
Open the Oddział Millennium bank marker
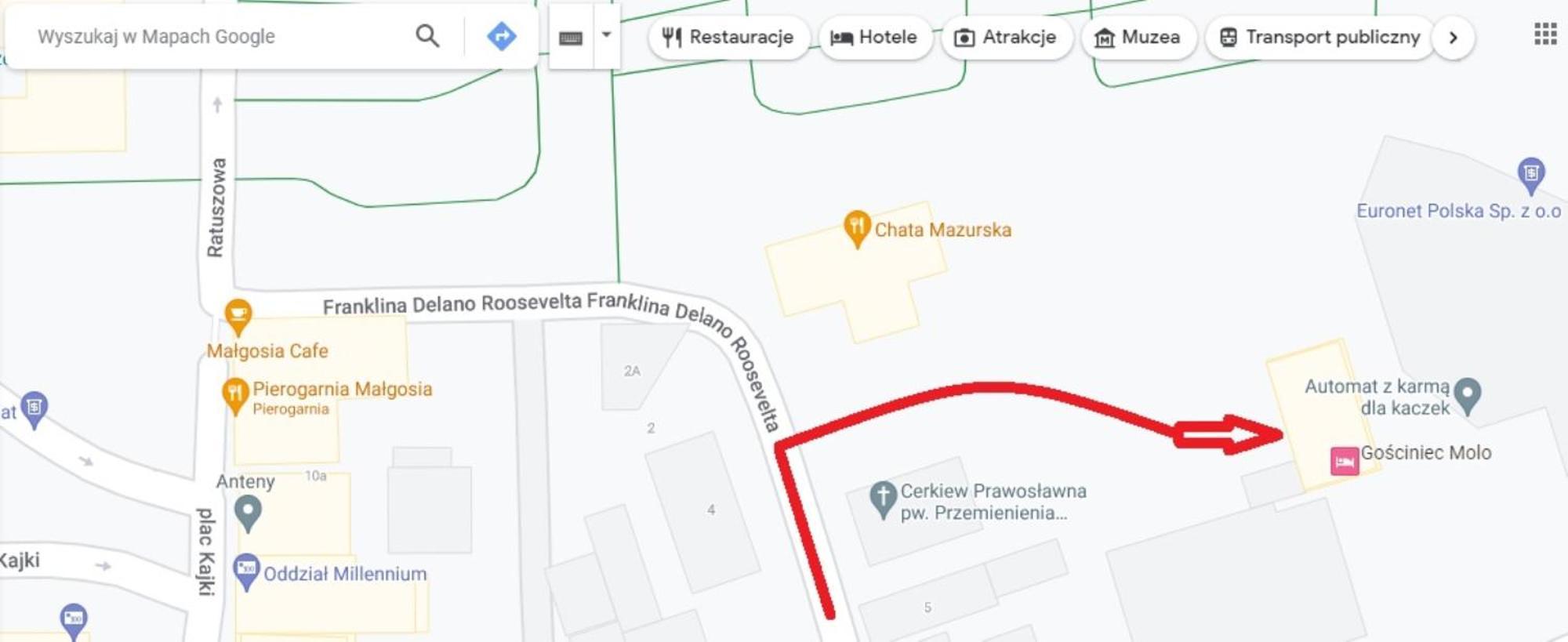tap(246, 570)
